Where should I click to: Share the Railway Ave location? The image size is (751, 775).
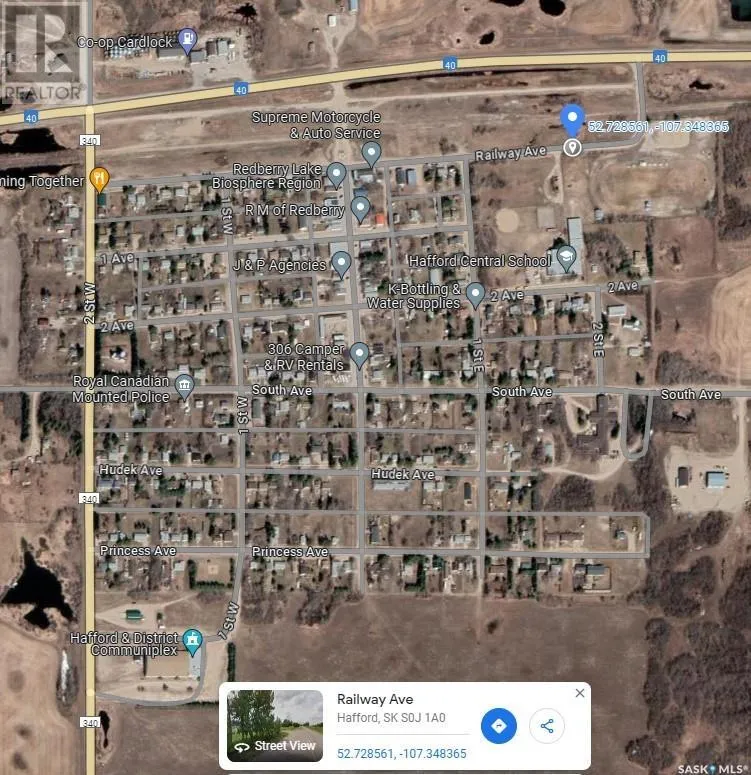pos(547,726)
